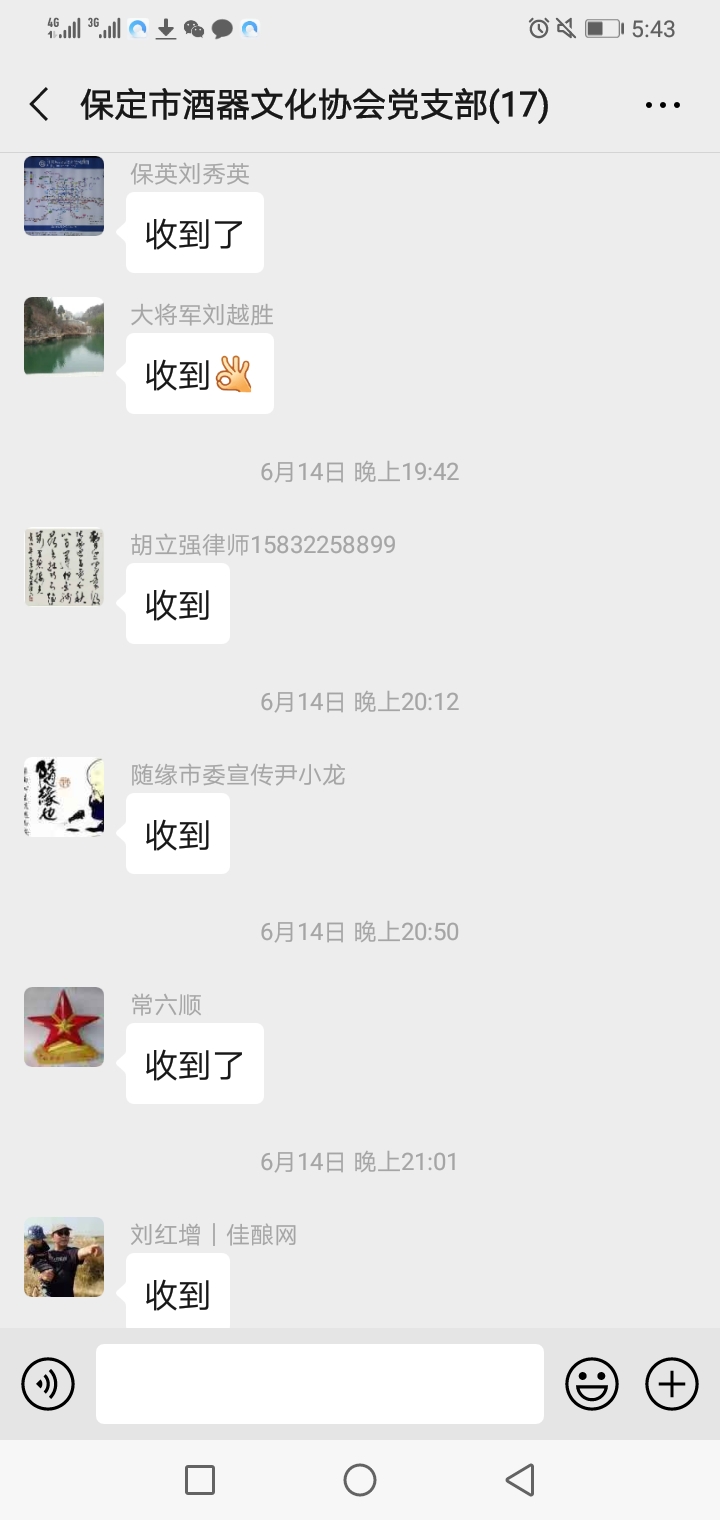Image resolution: width=720 pixels, height=1520 pixels.
Task: Open 刘红增｜佳酿网's profile avatar
Action: pyautogui.click(x=64, y=1257)
